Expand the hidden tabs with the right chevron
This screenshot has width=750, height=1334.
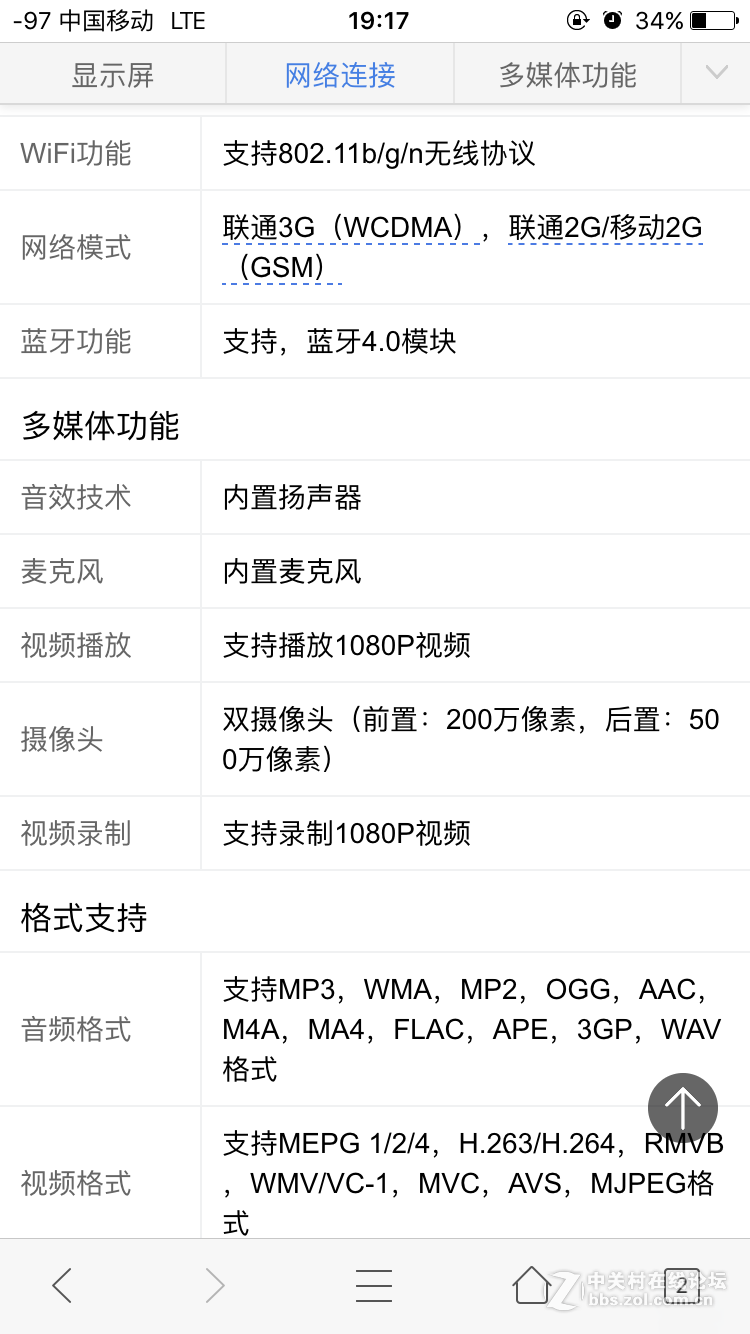click(x=717, y=73)
